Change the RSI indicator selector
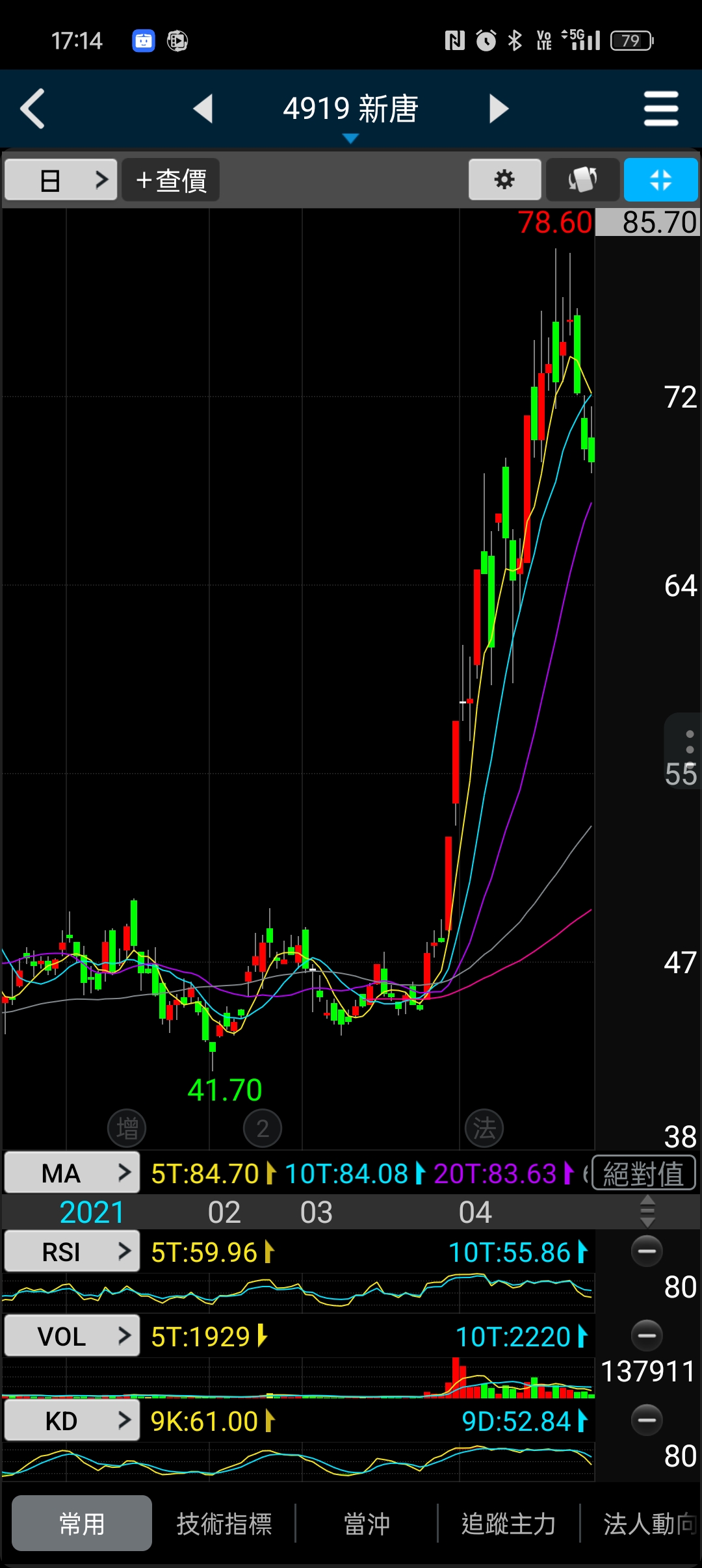 [x=72, y=1251]
